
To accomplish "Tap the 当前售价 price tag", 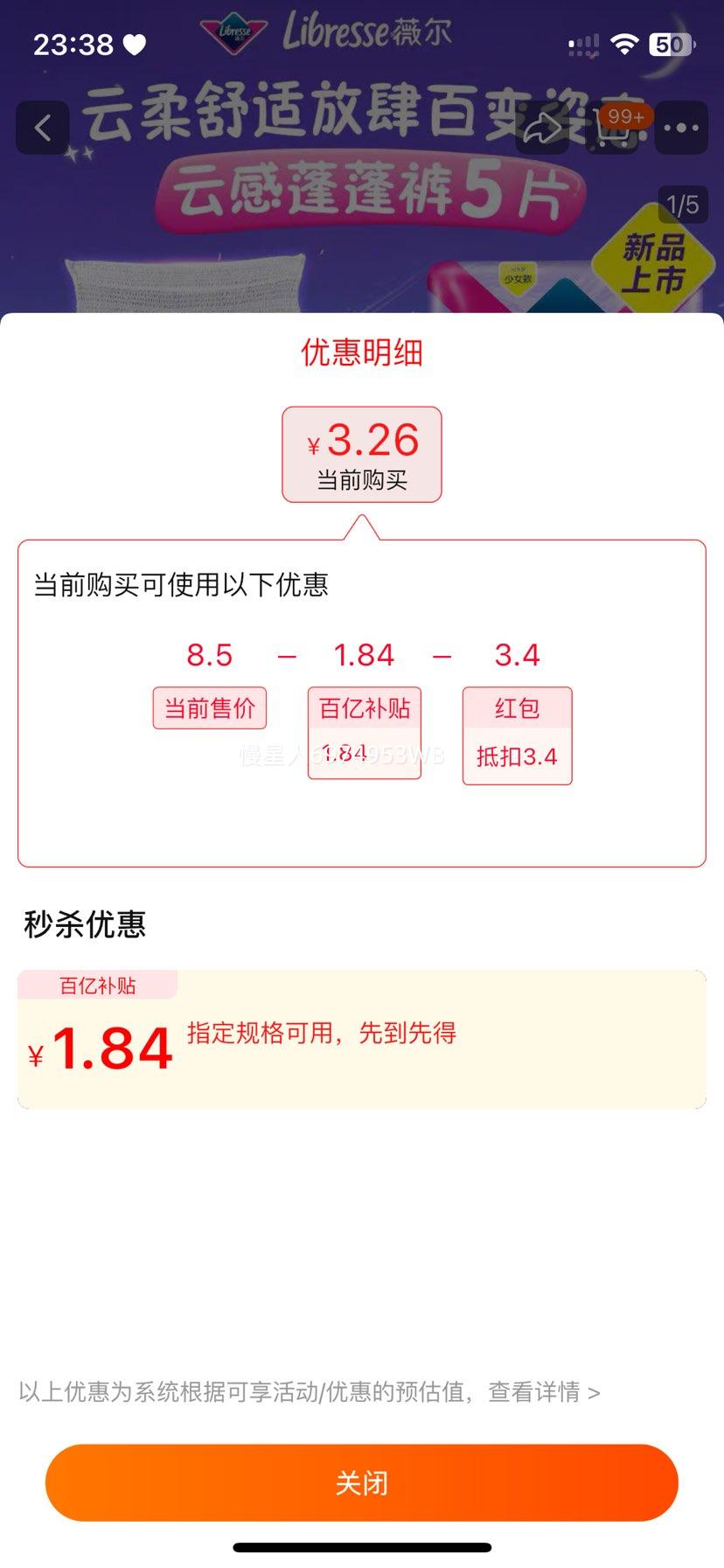I will [208, 708].
